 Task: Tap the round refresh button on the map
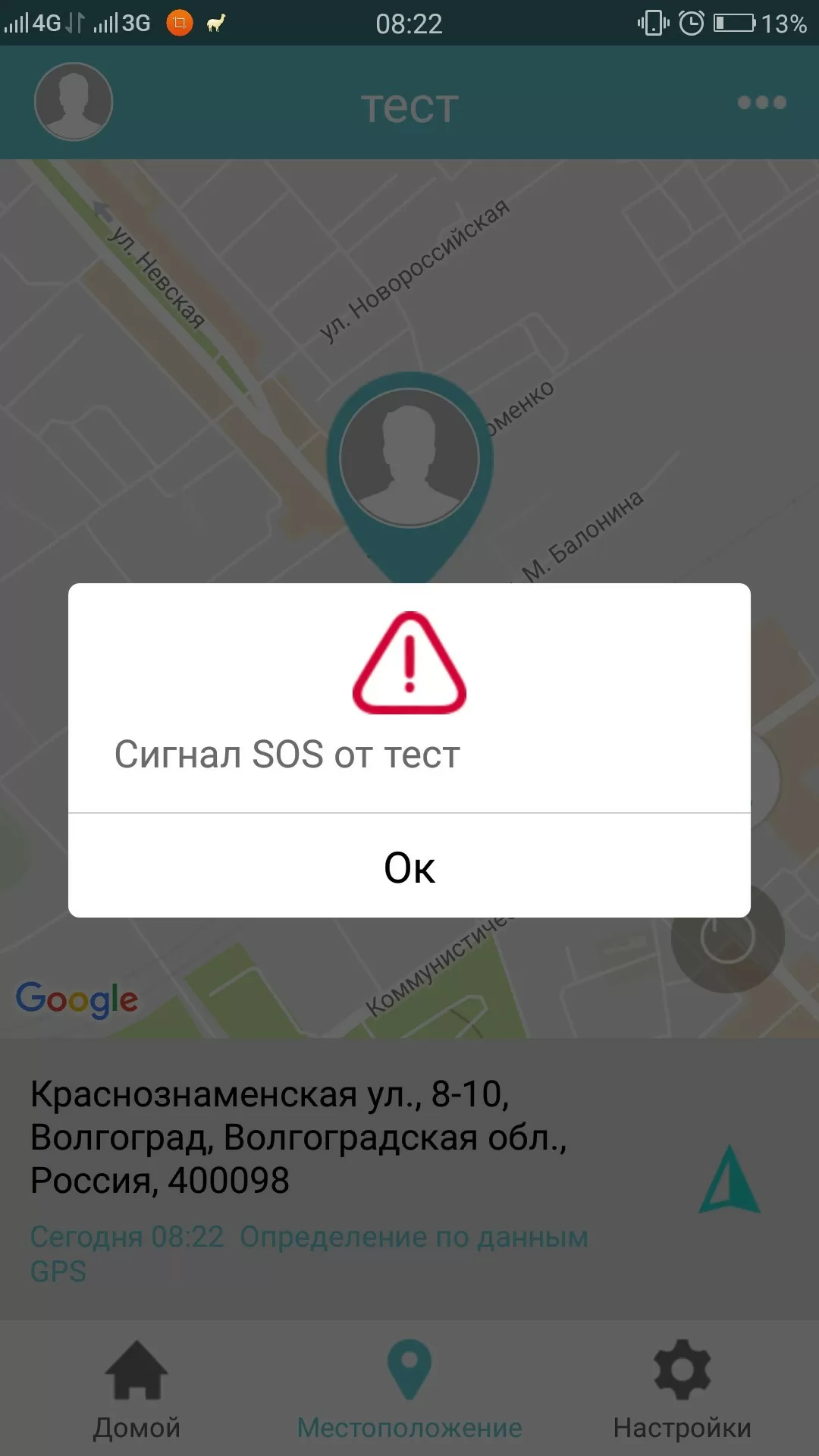[727, 937]
